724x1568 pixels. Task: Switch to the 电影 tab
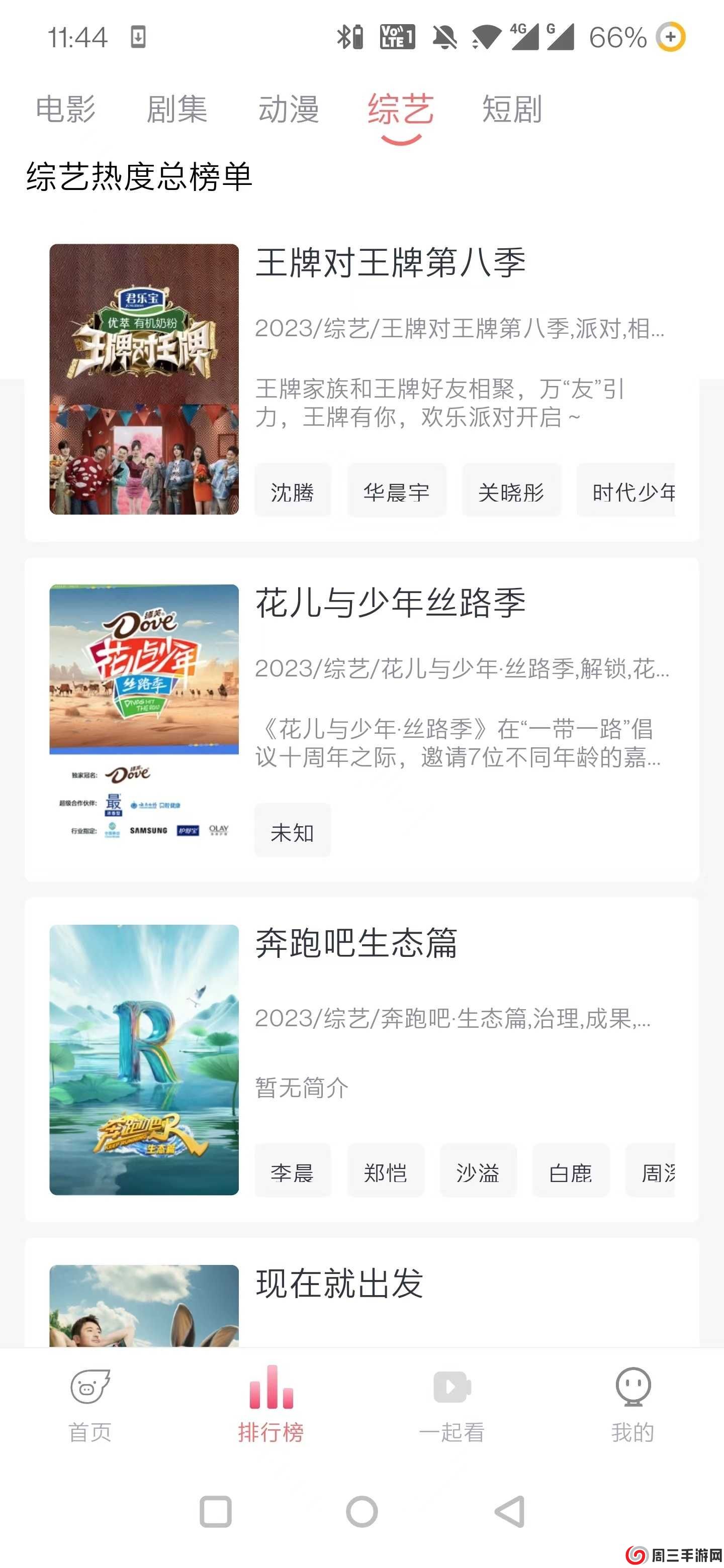tap(66, 110)
